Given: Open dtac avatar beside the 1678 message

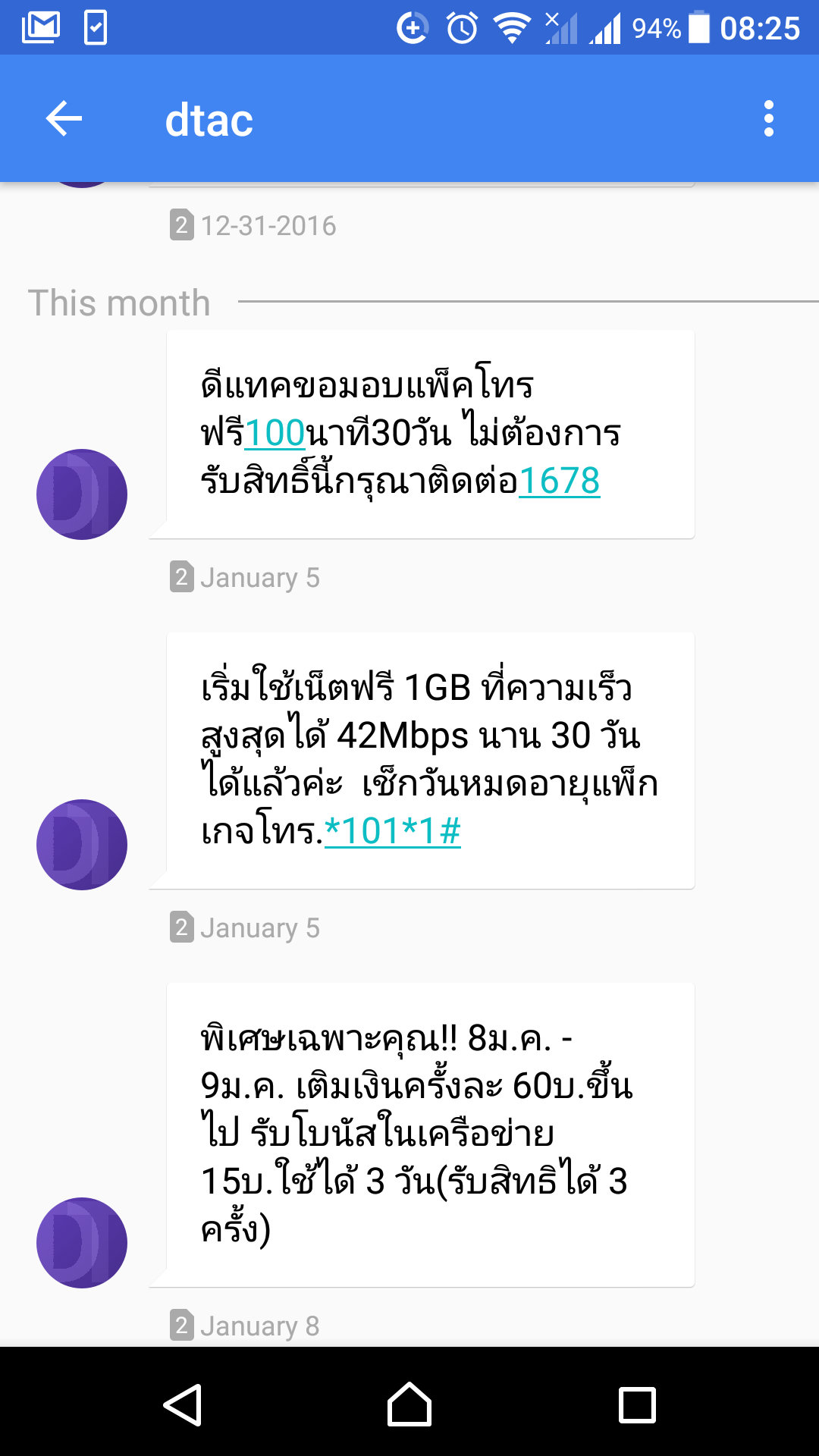Looking at the screenshot, I should click(82, 494).
